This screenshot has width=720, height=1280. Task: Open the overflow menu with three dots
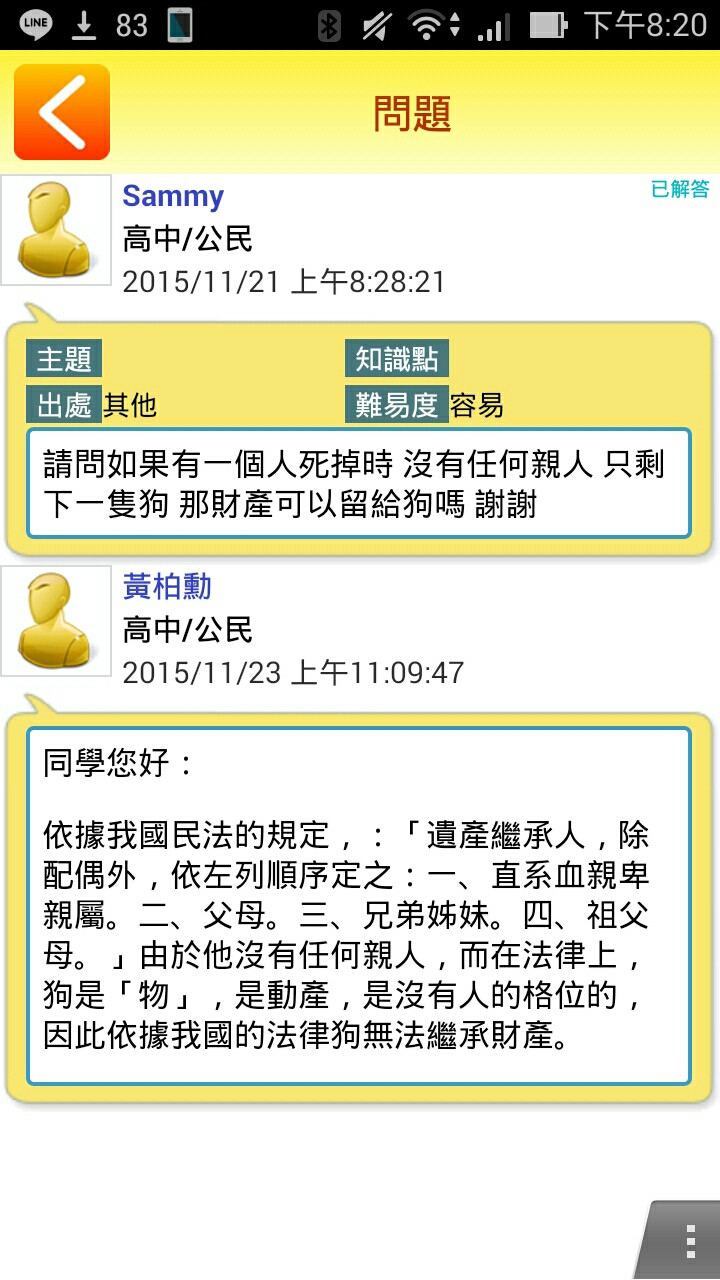tap(689, 1241)
